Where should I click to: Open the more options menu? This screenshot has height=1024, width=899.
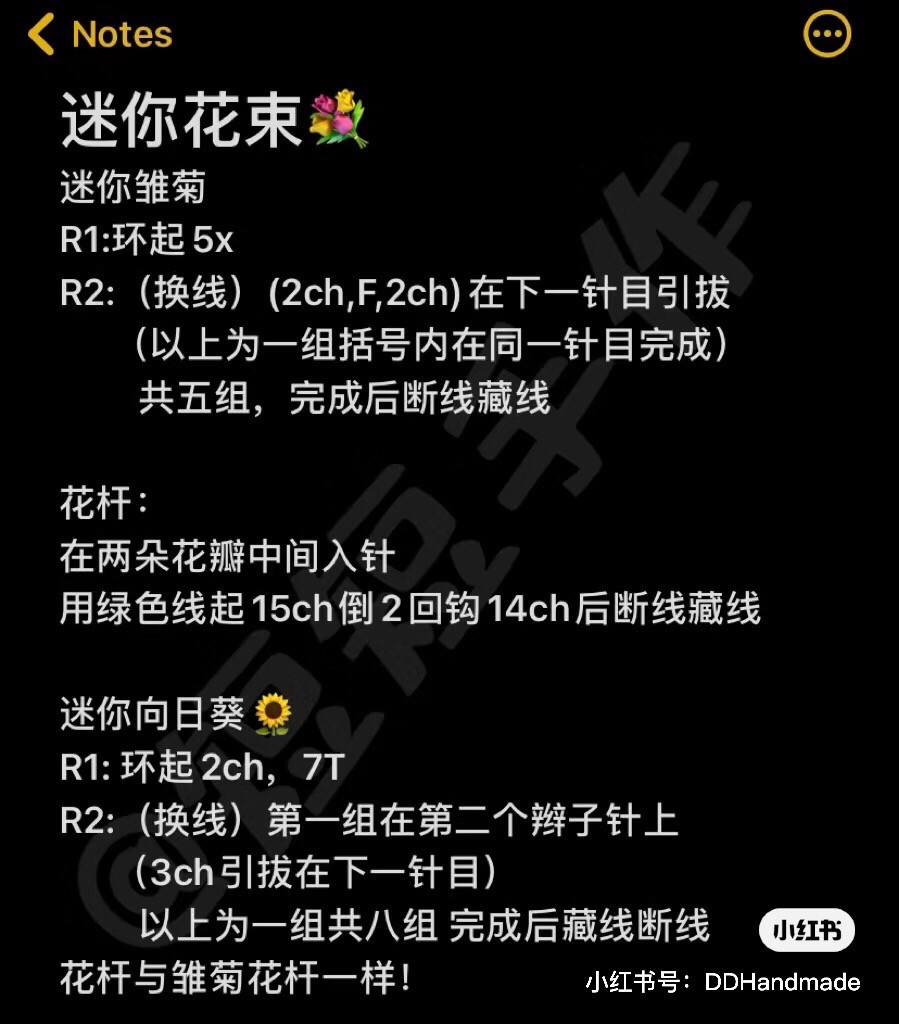click(827, 35)
